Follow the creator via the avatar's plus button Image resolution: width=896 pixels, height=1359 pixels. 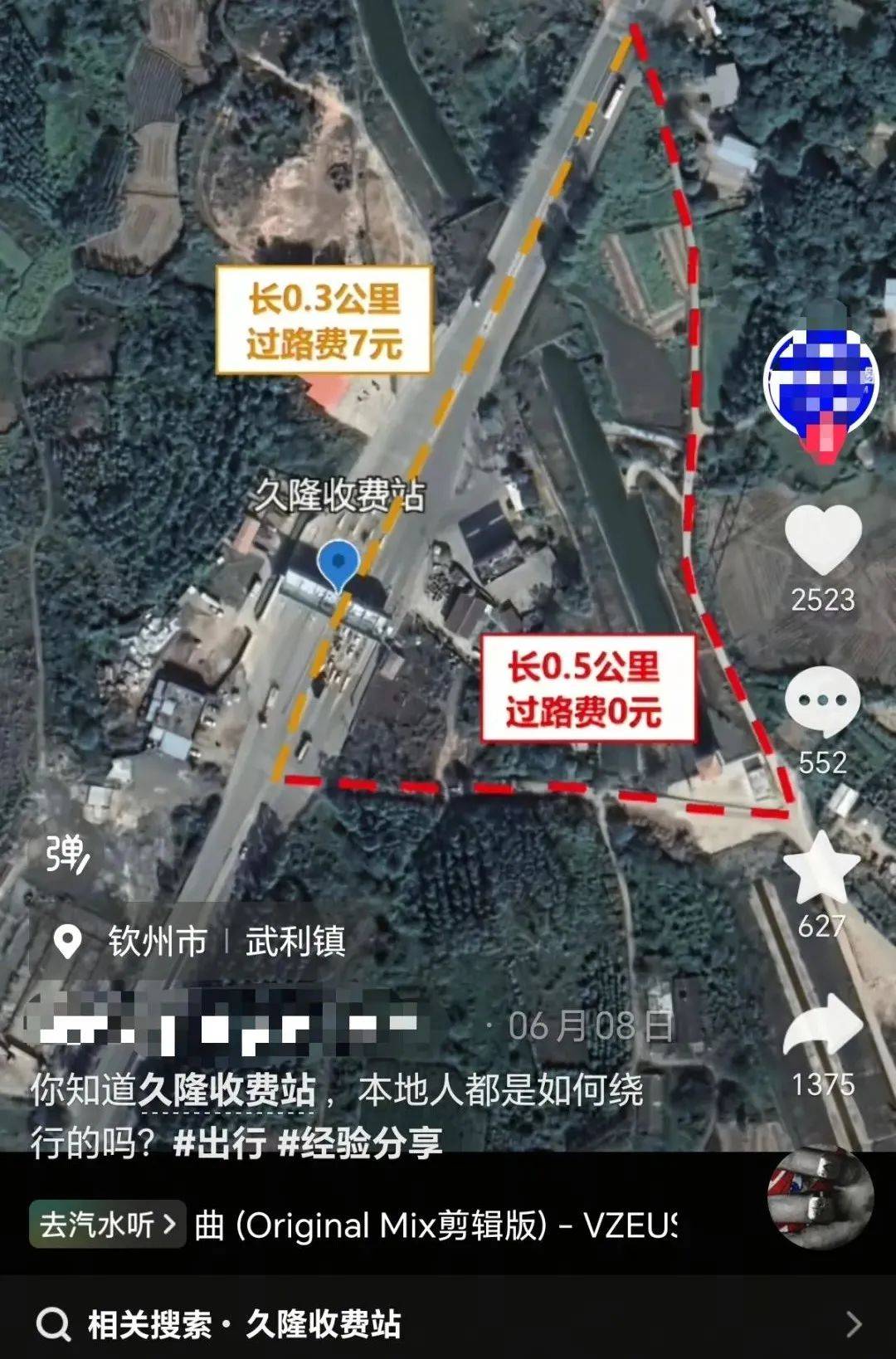[x=821, y=440]
